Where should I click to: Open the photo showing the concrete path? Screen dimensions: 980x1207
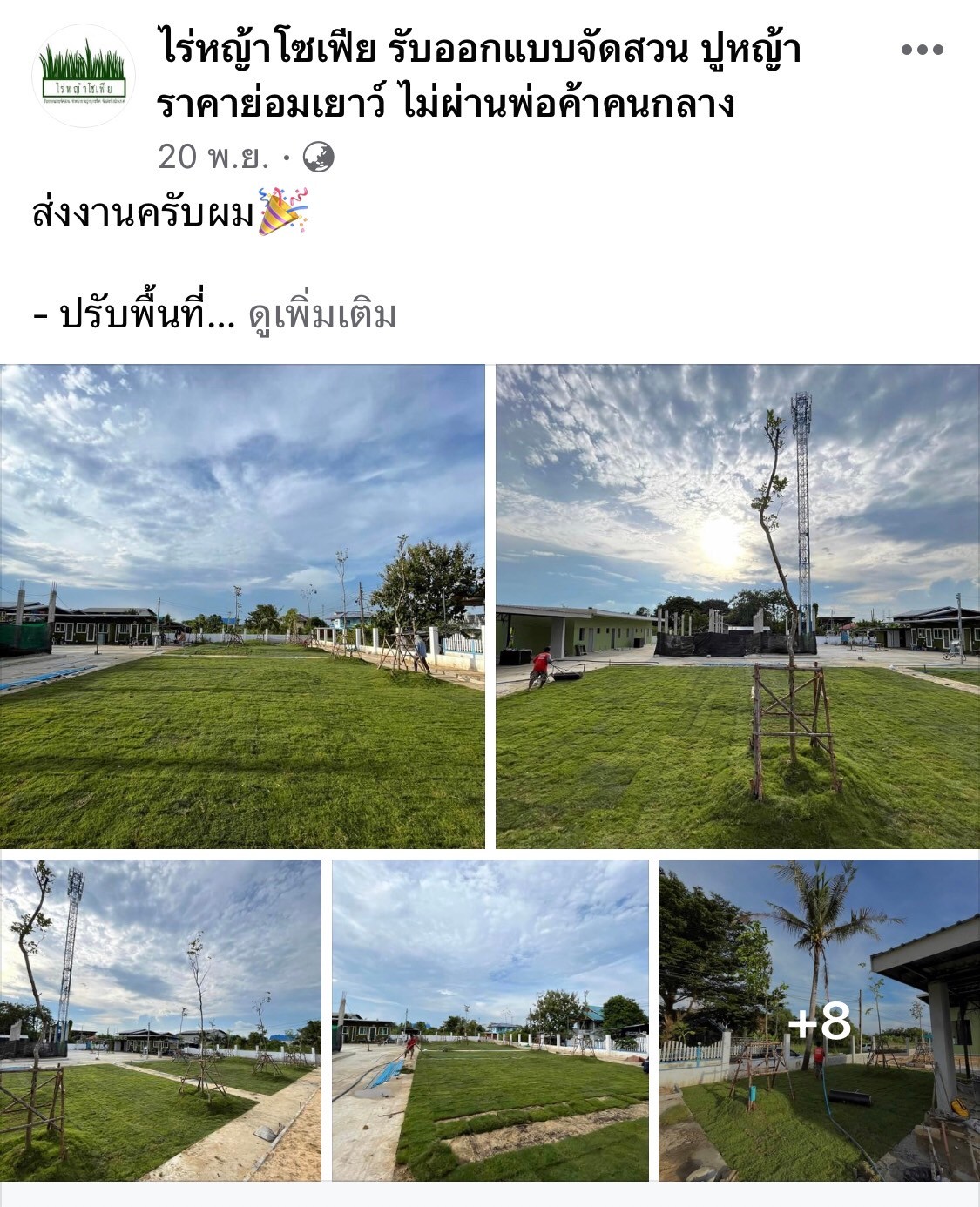click(x=161, y=1020)
